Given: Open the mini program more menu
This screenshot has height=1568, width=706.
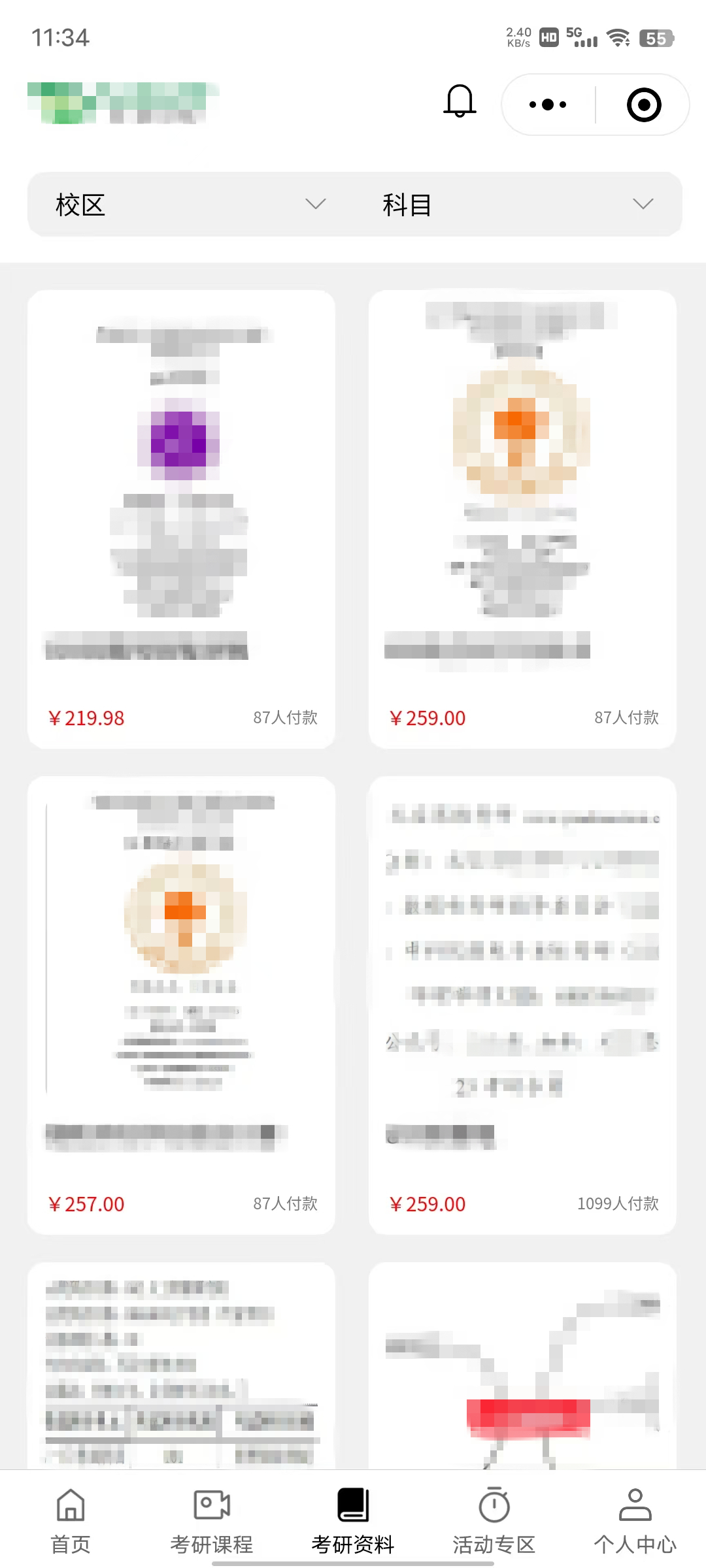Looking at the screenshot, I should point(548,105).
